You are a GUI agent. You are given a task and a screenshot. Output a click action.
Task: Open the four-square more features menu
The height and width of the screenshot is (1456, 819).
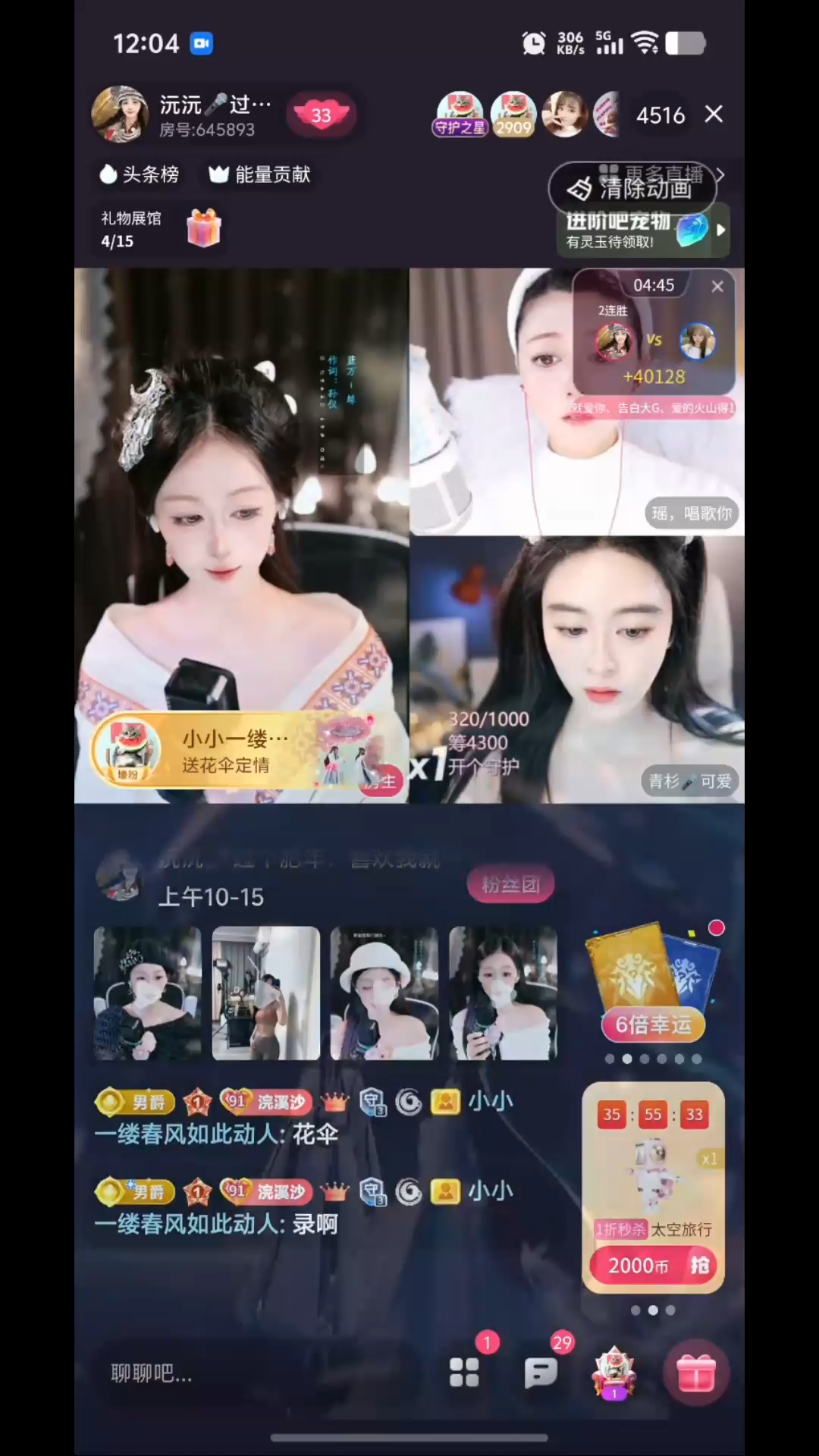tap(464, 1372)
